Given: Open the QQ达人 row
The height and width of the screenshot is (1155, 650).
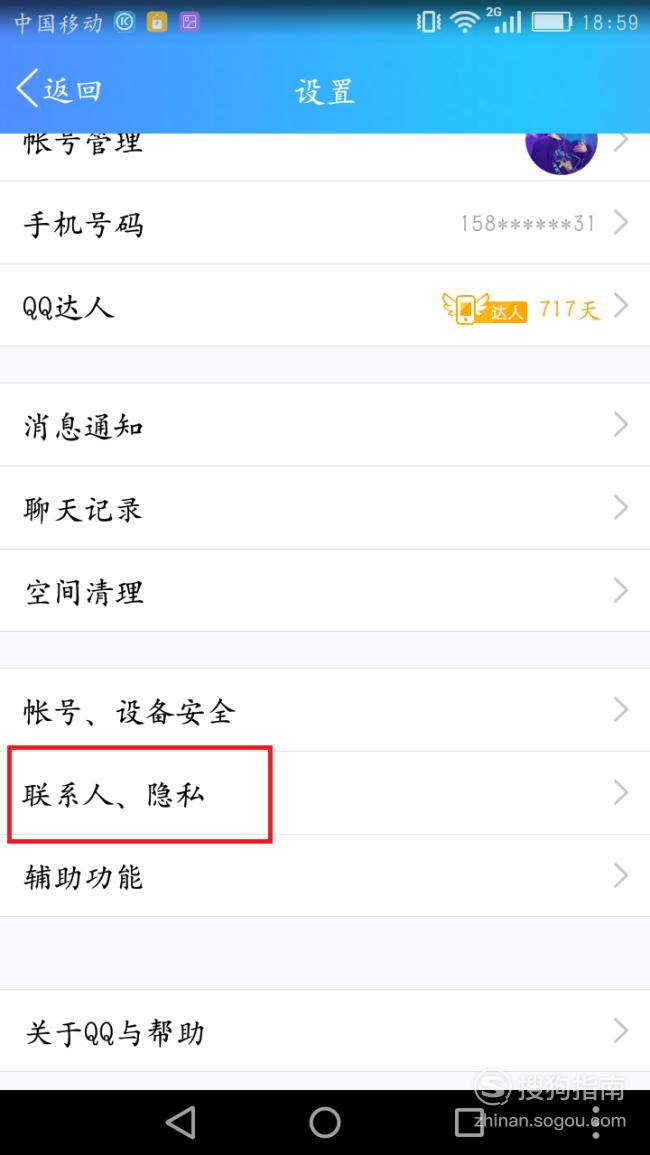Looking at the screenshot, I should (x=325, y=306).
